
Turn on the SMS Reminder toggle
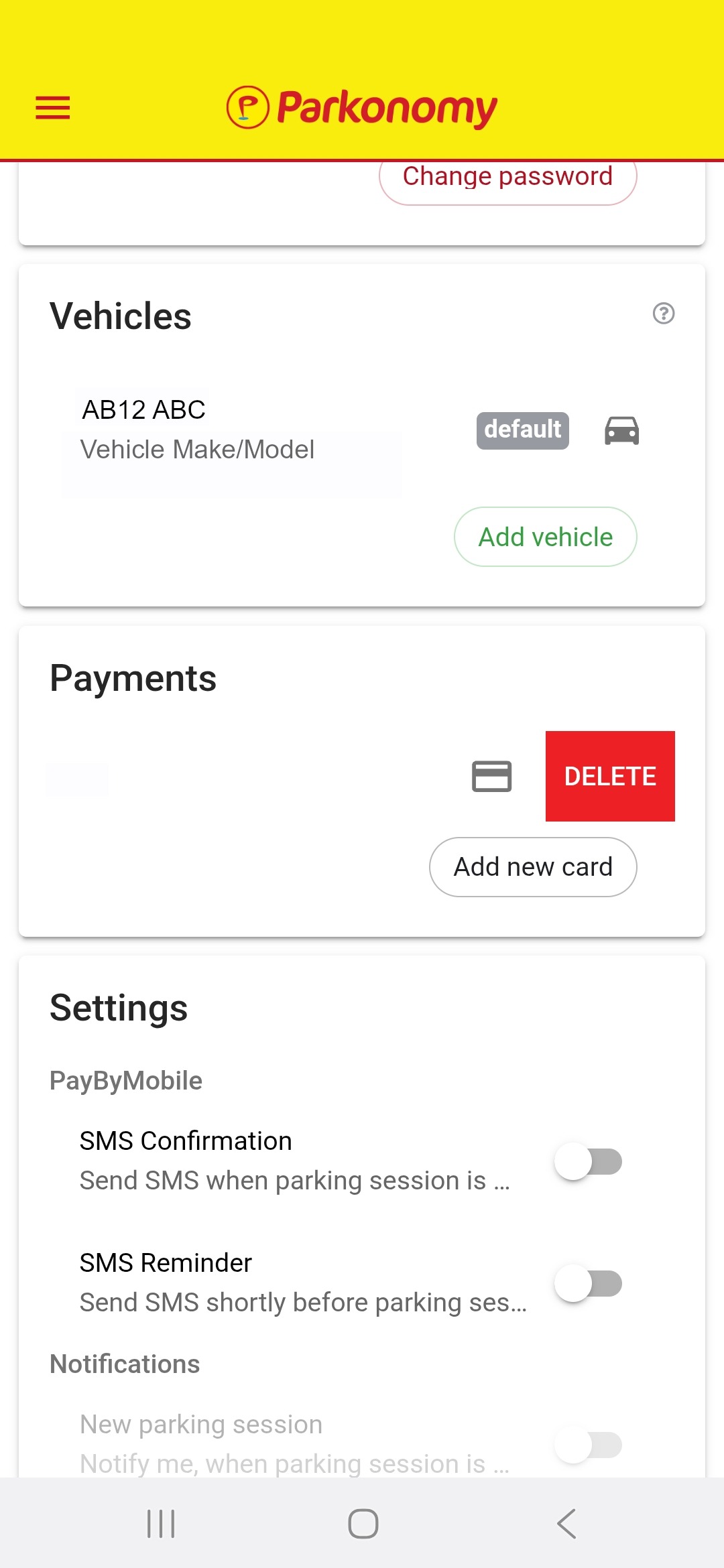click(588, 1283)
